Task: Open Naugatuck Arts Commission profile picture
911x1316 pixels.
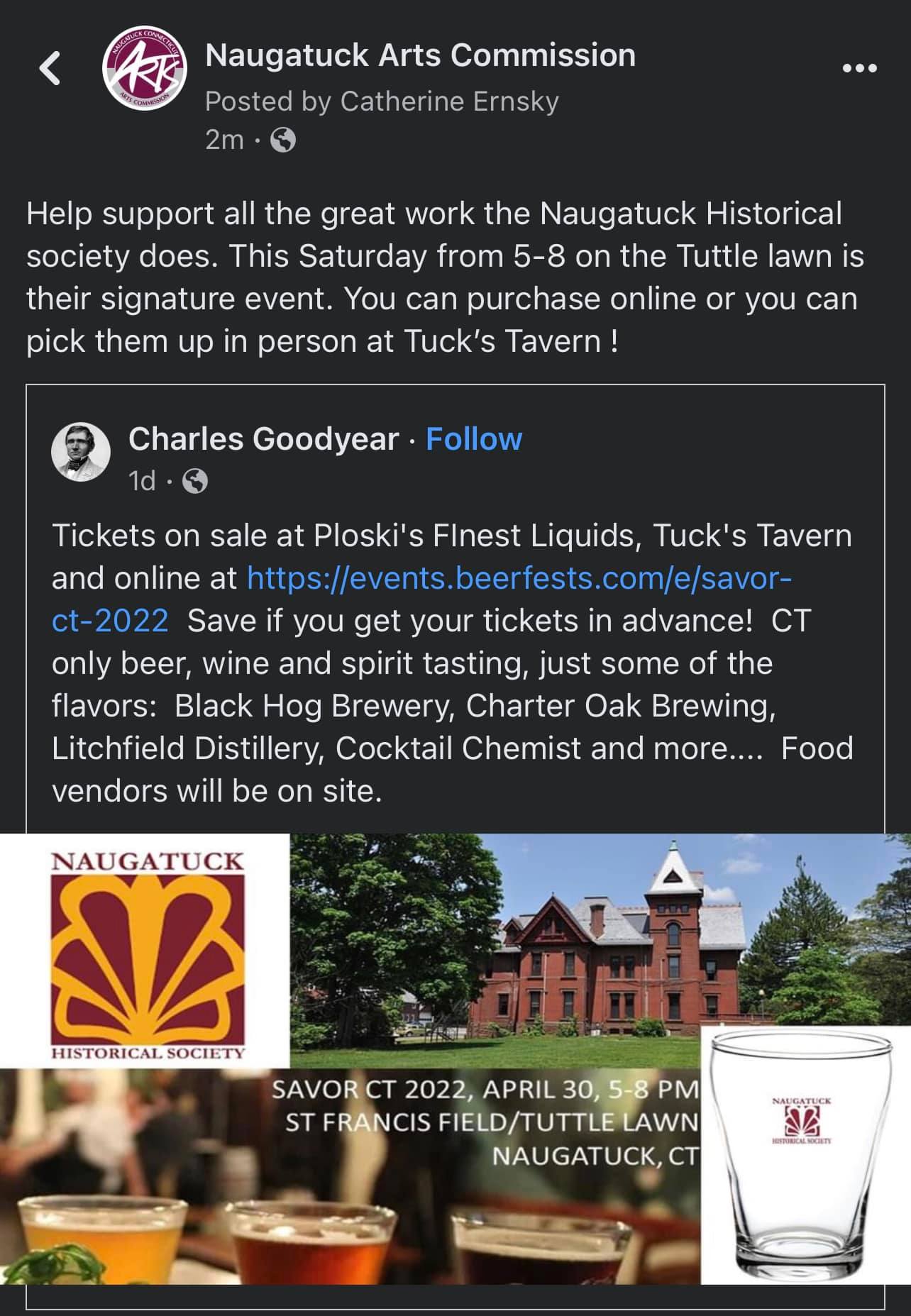Action: 145,70
